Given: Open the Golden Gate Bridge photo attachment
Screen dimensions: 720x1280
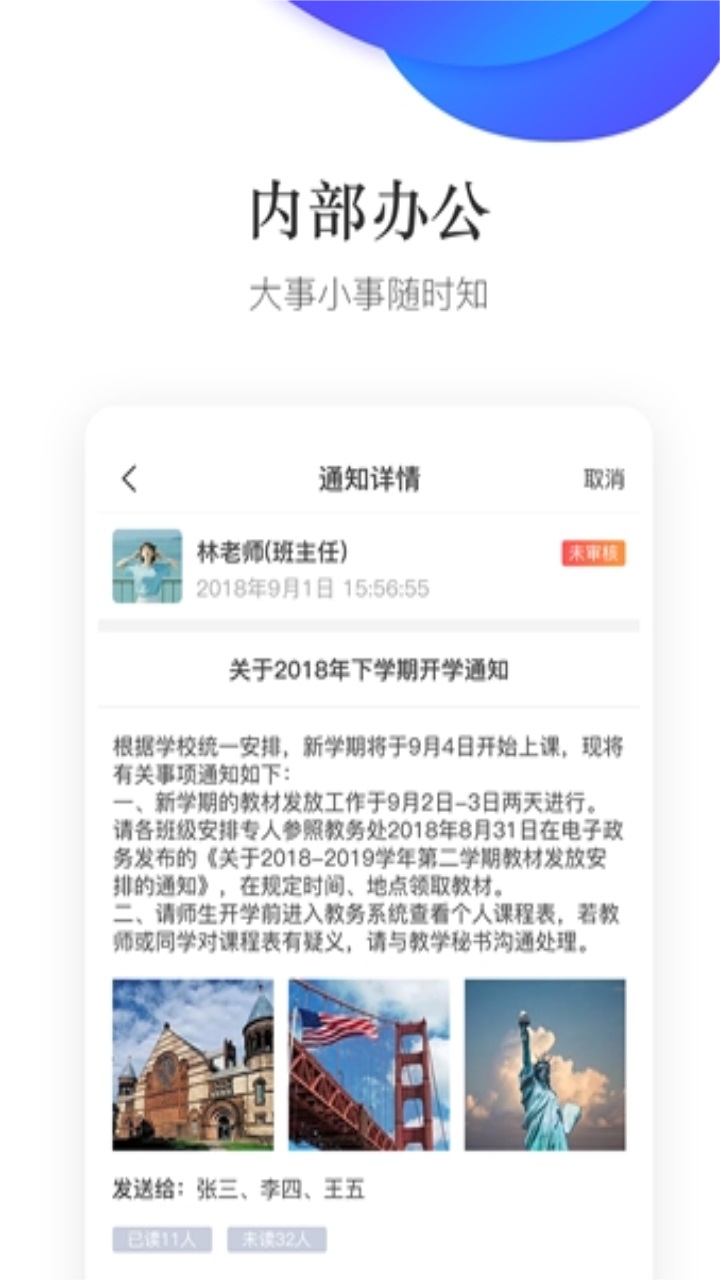Looking at the screenshot, I should coord(368,1063).
